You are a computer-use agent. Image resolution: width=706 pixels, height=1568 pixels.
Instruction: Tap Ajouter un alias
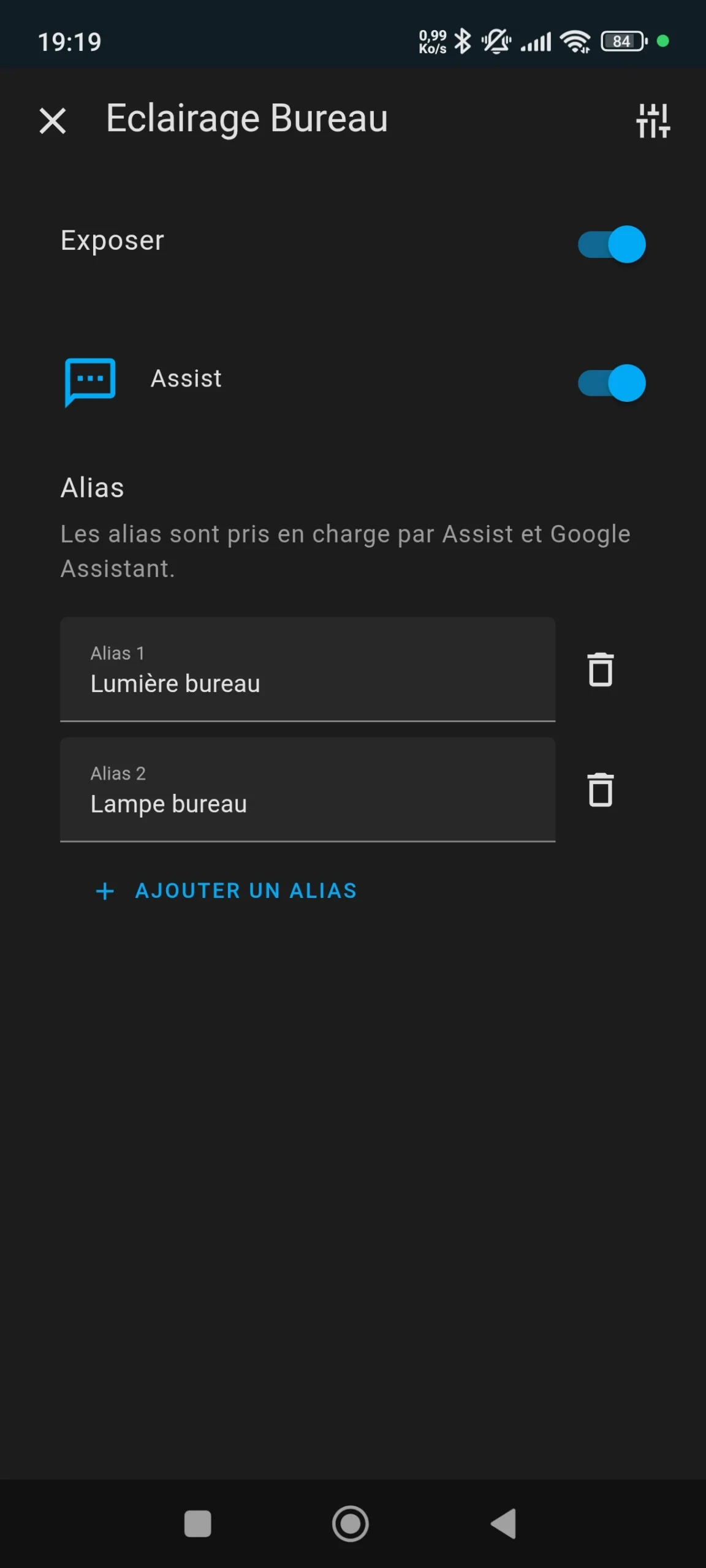(x=227, y=891)
